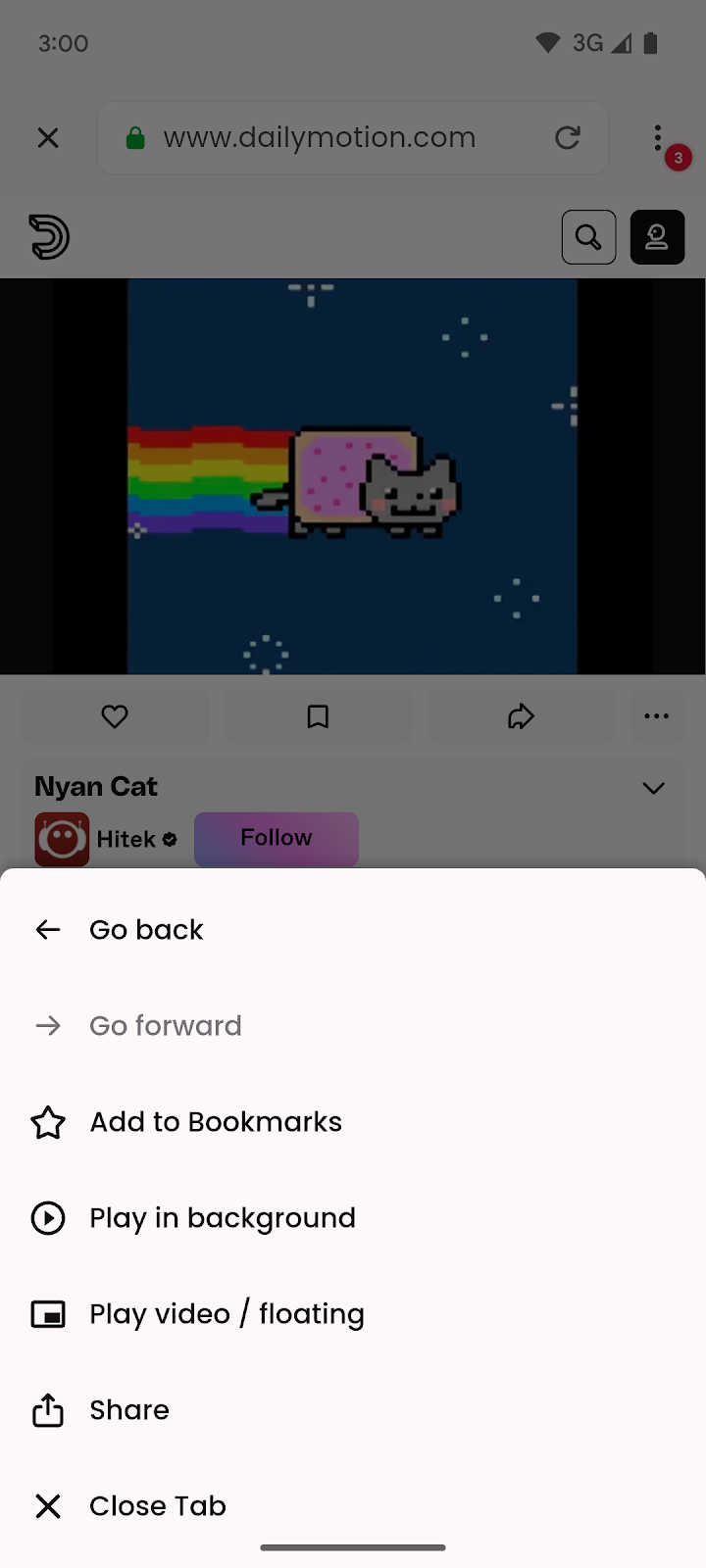Viewport: 706px width, 1568px height.
Task: Open your Dailymotion profile avatar
Action: pos(657,237)
